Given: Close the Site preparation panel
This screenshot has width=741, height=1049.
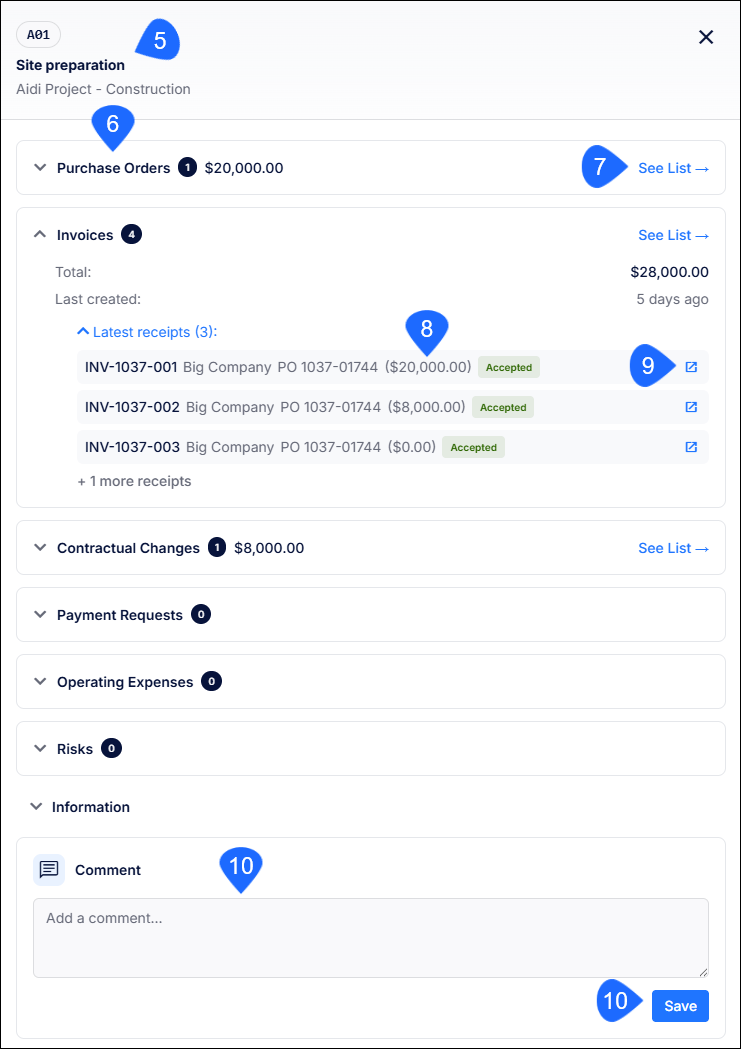Looking at the screenshot, I should click(706, 37).
